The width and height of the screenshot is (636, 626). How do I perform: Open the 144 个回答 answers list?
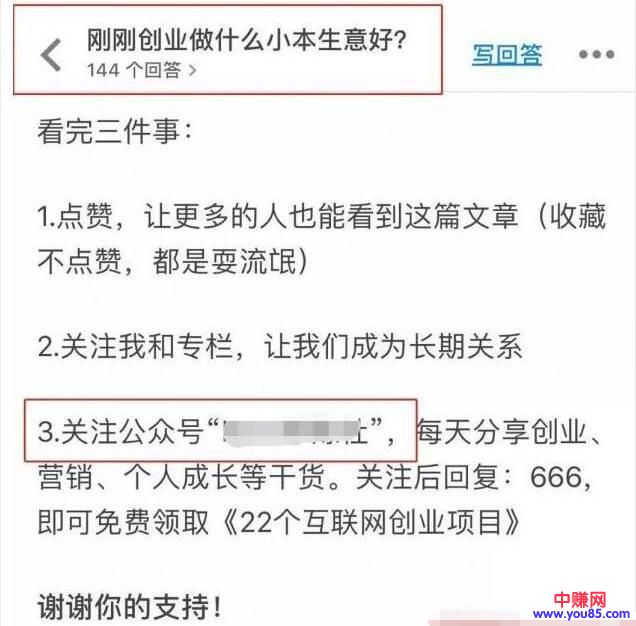(x=141, y=70)
